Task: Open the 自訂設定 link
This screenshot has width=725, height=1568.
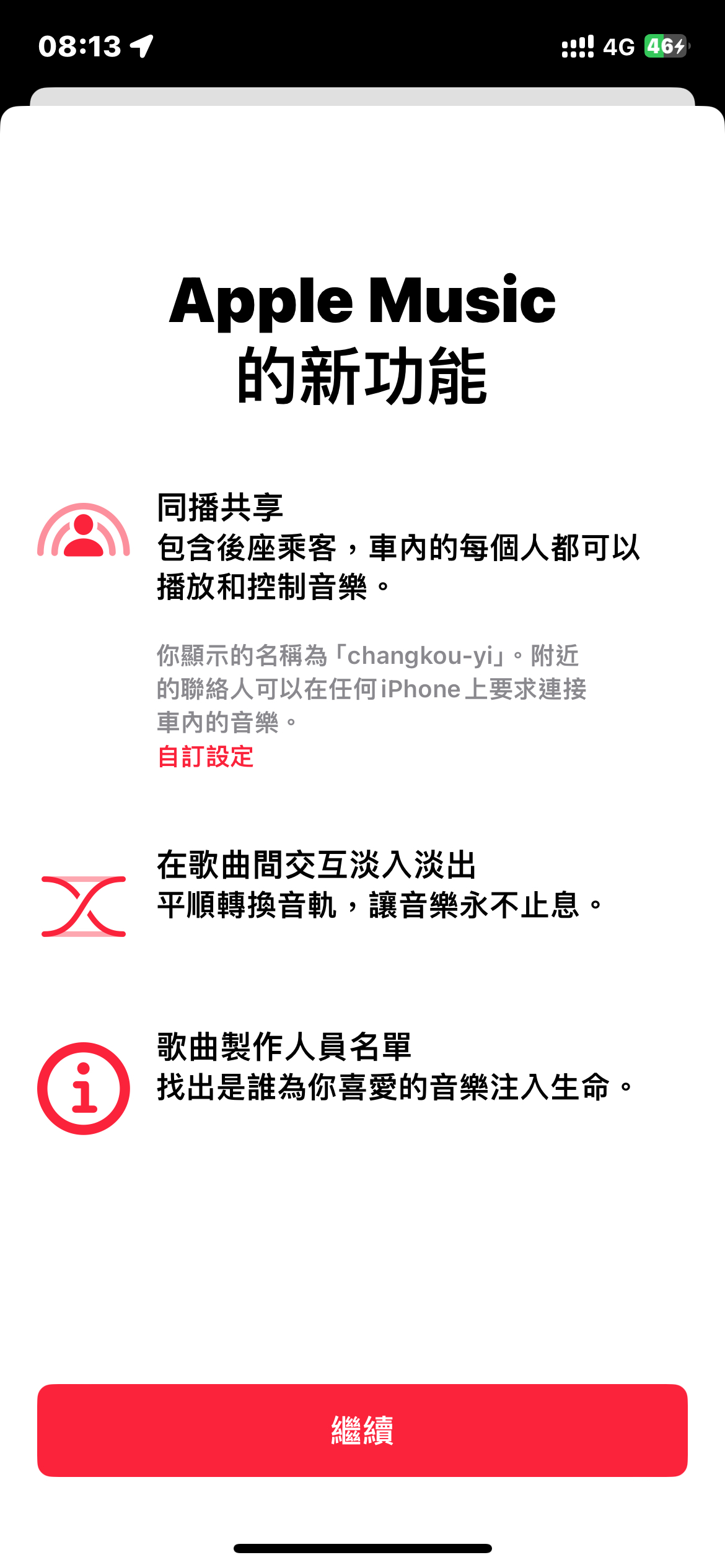Action: click(206, 757)
